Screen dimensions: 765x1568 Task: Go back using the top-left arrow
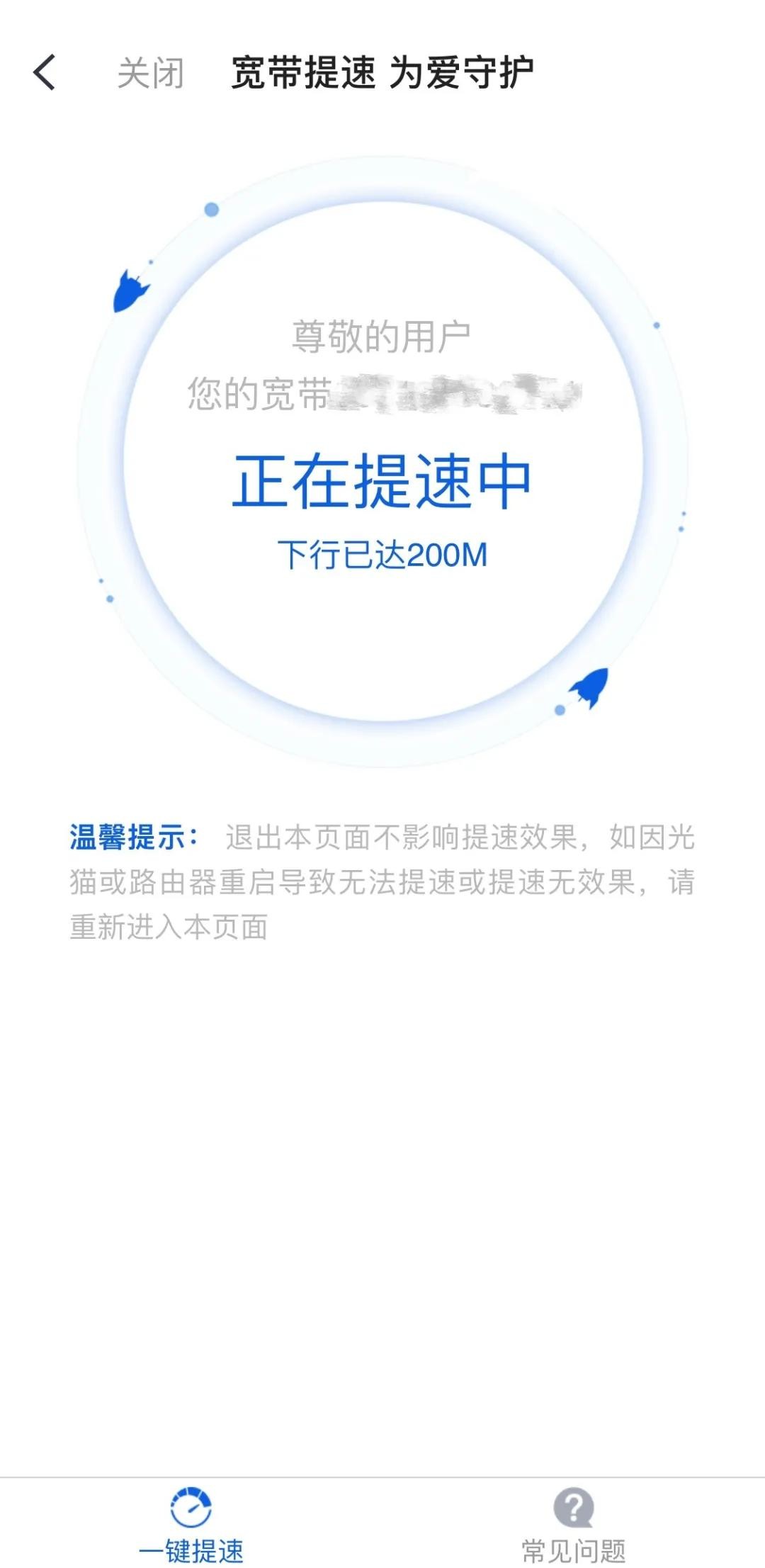(x=44, y=72)
